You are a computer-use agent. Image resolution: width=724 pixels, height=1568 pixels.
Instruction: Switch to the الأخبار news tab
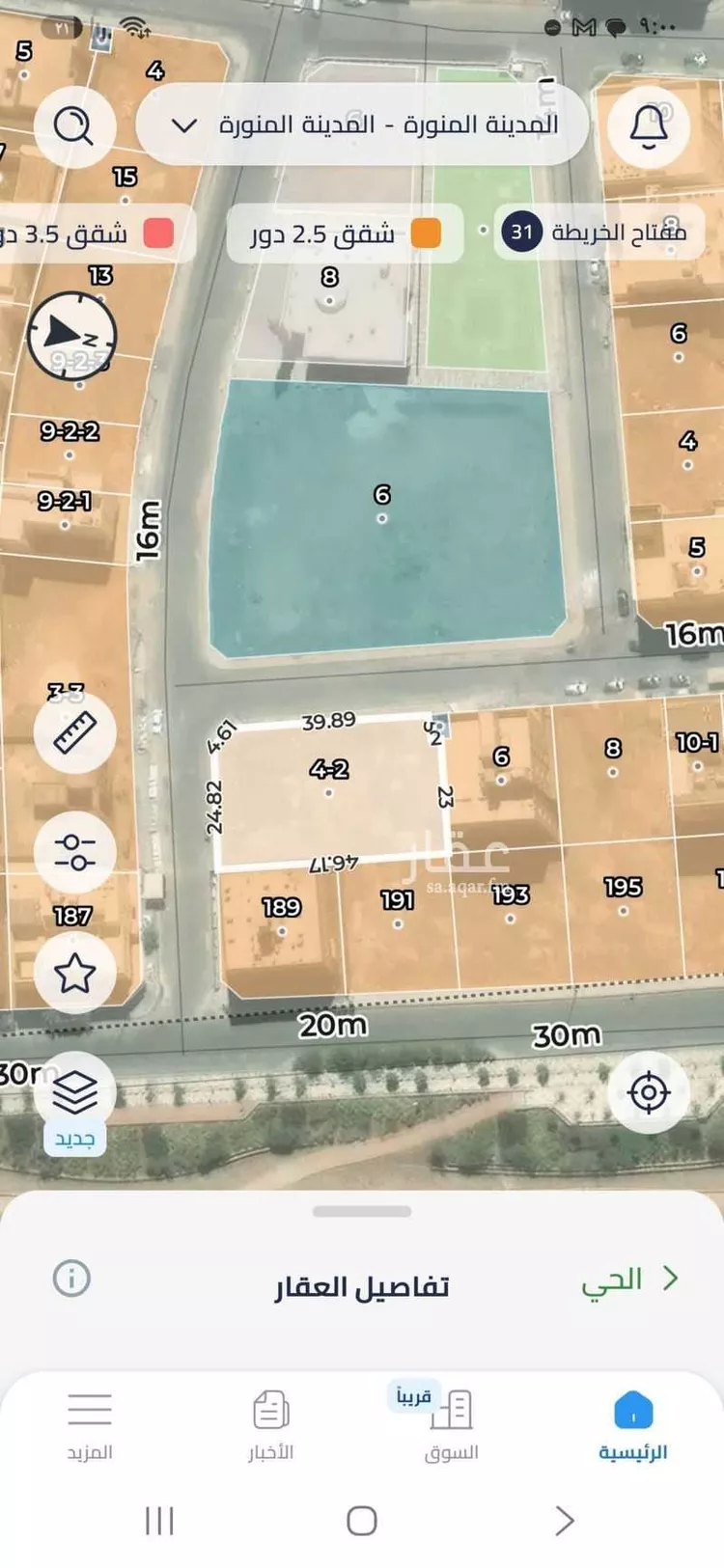click(271, 1427)
